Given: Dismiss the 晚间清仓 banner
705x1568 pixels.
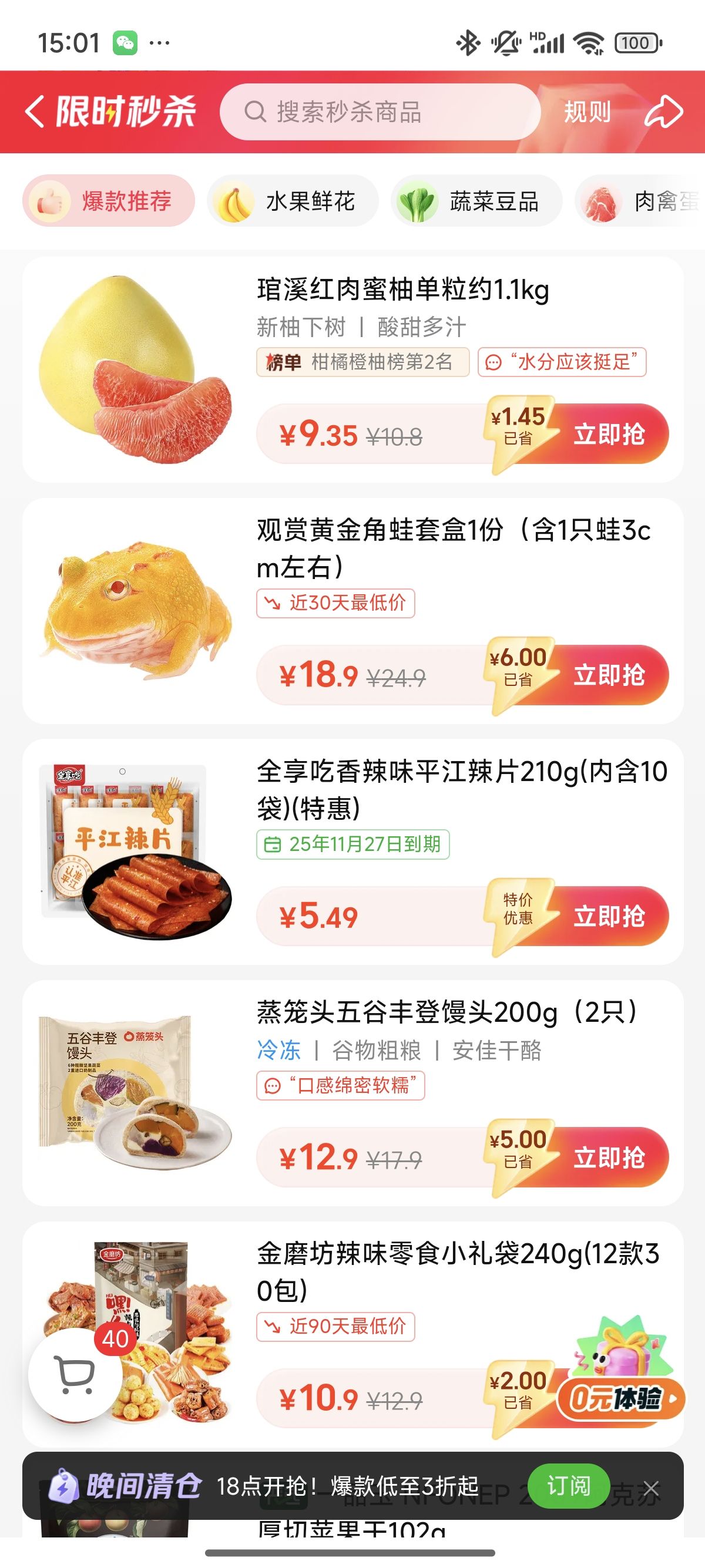Looking at the screenshot, I should coord(651,1489).
